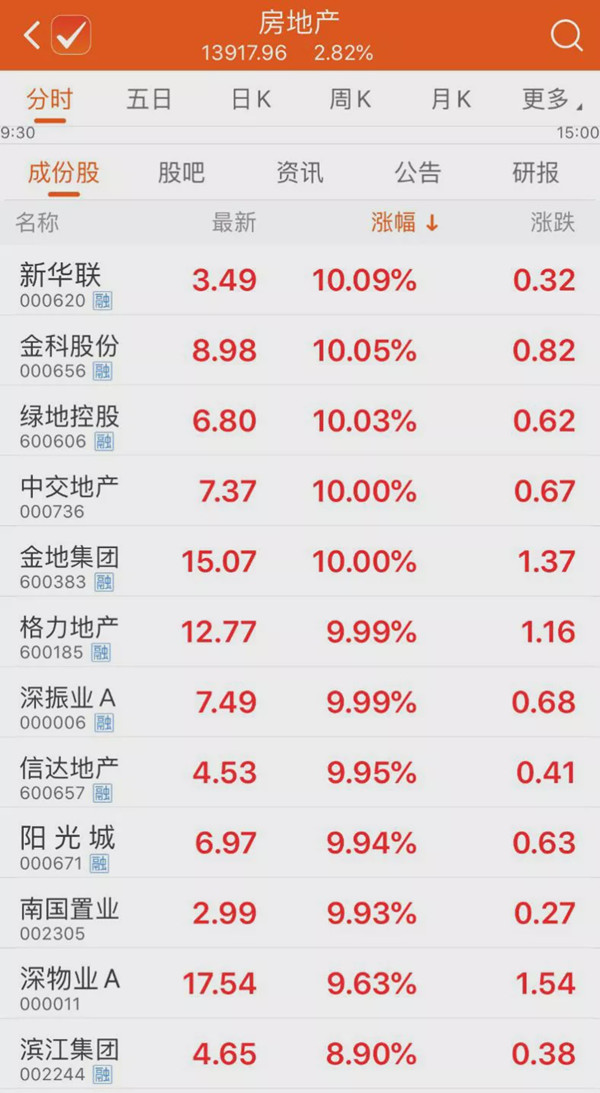
Task: Show the 周K chart tab
Action: point(350,99)
